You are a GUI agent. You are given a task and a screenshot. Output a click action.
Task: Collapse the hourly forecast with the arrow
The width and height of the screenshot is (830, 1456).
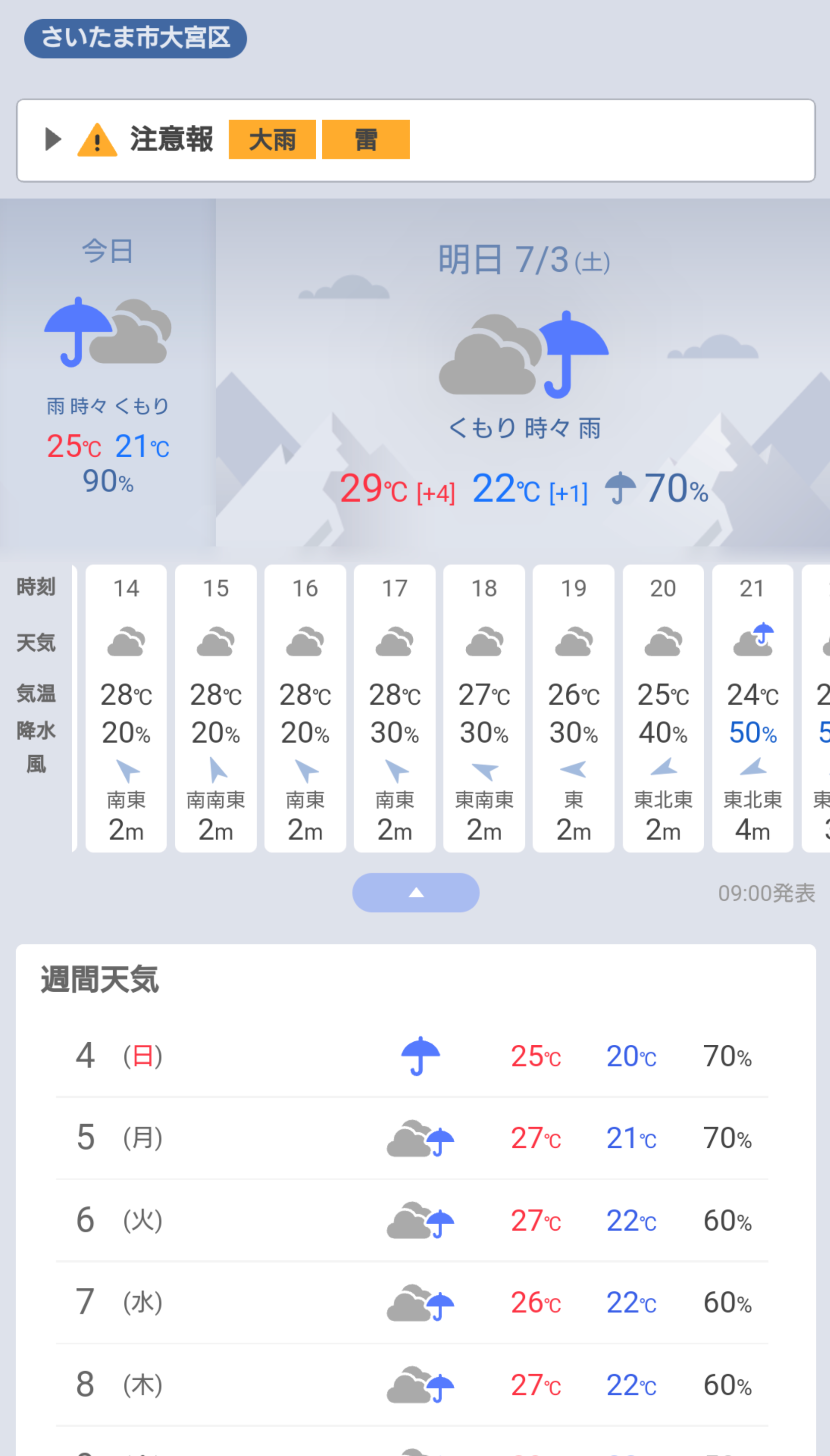416,892
